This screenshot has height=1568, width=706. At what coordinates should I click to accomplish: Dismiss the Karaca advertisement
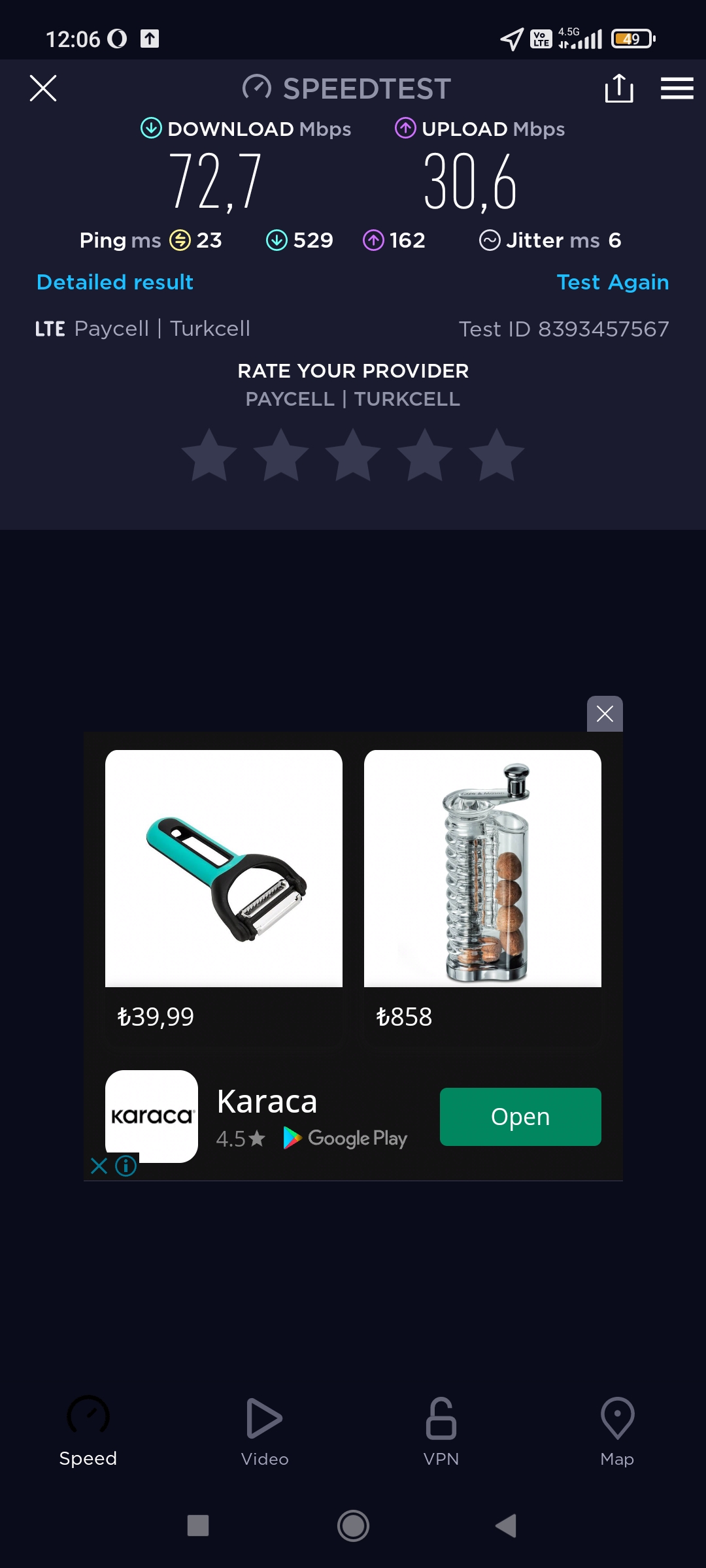[605, 713]
